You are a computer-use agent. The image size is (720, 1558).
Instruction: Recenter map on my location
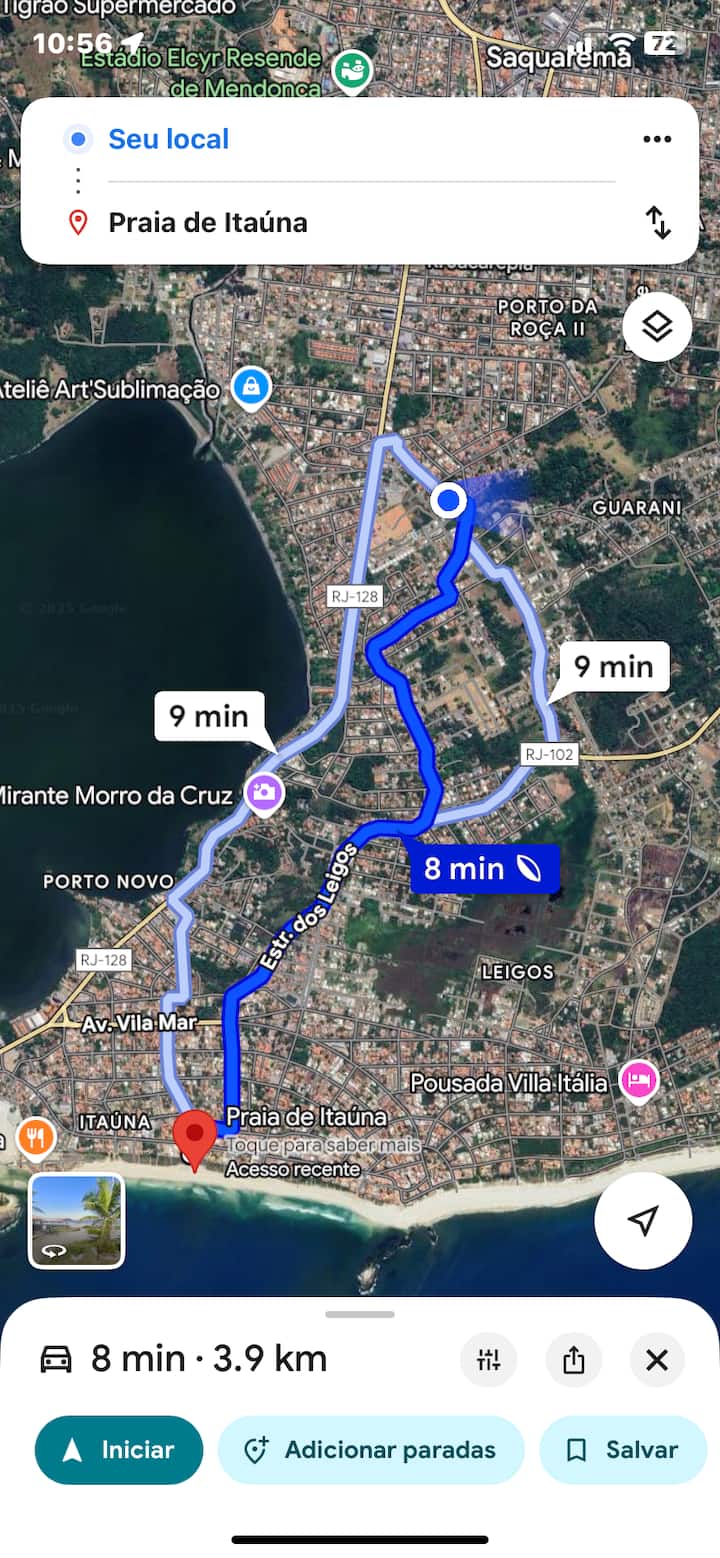(x=644, y=1220)
